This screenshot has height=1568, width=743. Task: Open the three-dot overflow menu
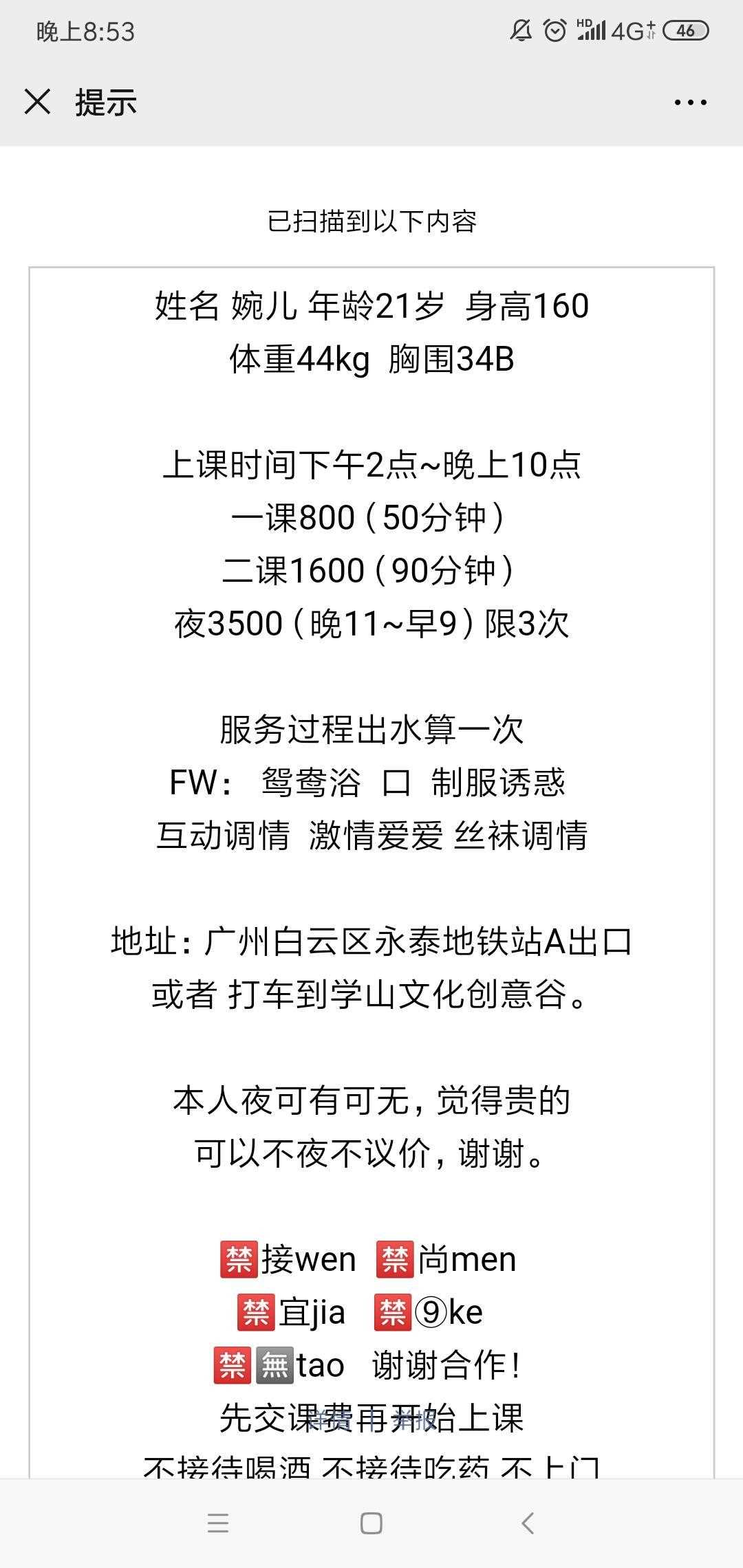pos(690,102)
